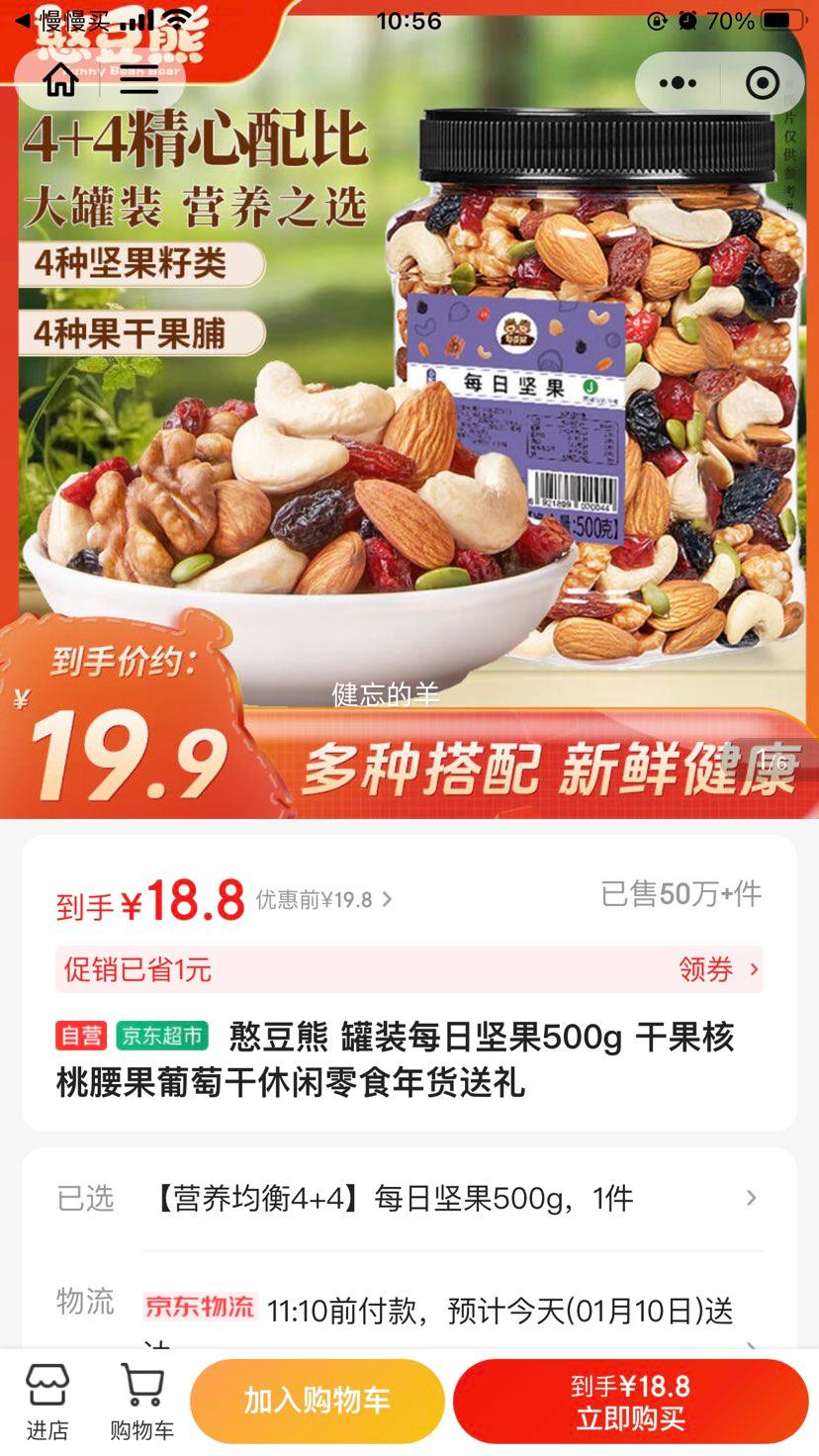Open the 已选 selected spec row chevron
819x1456 pixels.
coord(749,1199)
